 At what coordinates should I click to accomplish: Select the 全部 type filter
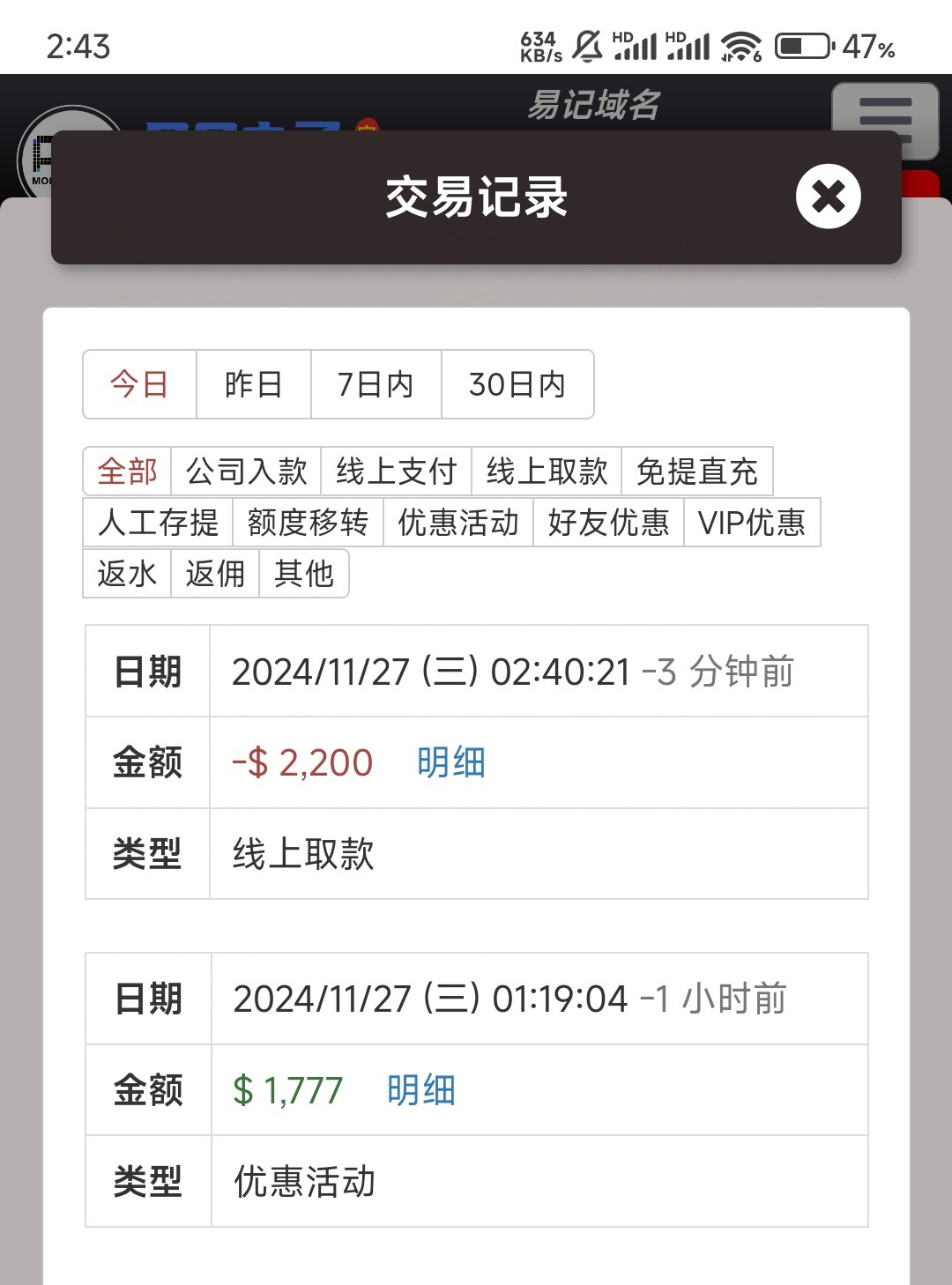pos(128,472)
